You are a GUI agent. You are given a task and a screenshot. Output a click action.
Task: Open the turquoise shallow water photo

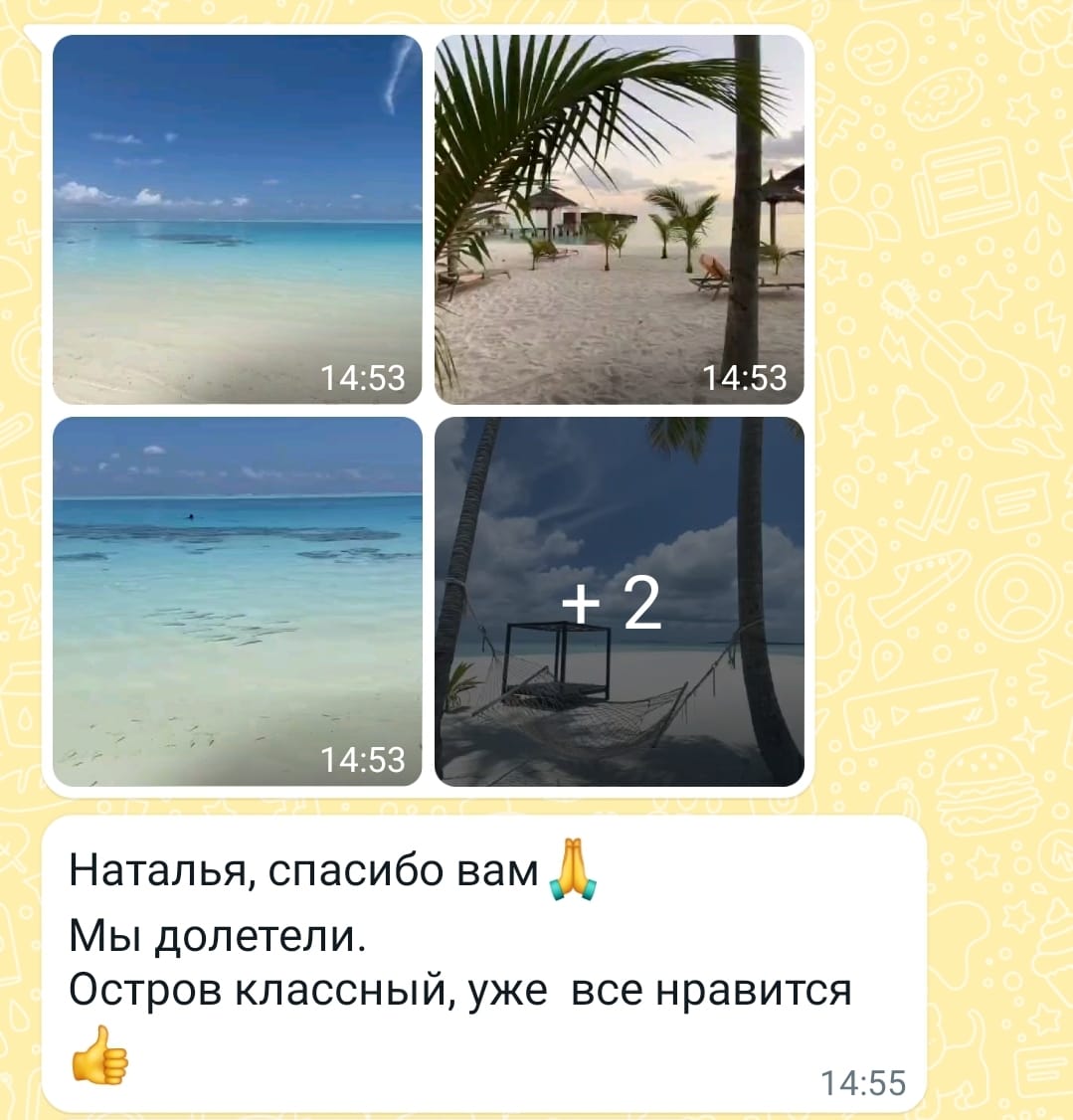(x=237, y=601)
